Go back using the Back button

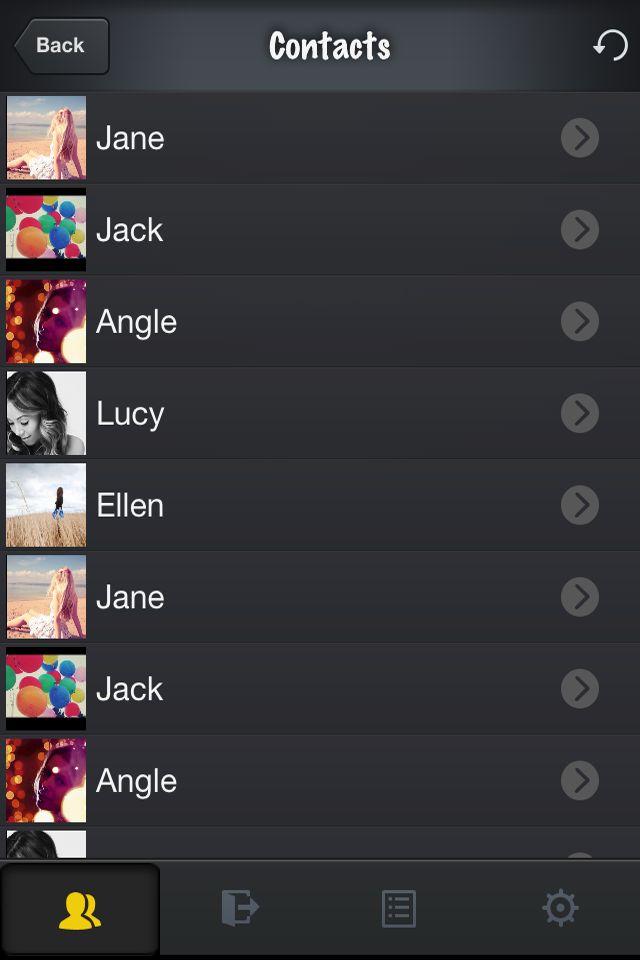click(61, 45)
